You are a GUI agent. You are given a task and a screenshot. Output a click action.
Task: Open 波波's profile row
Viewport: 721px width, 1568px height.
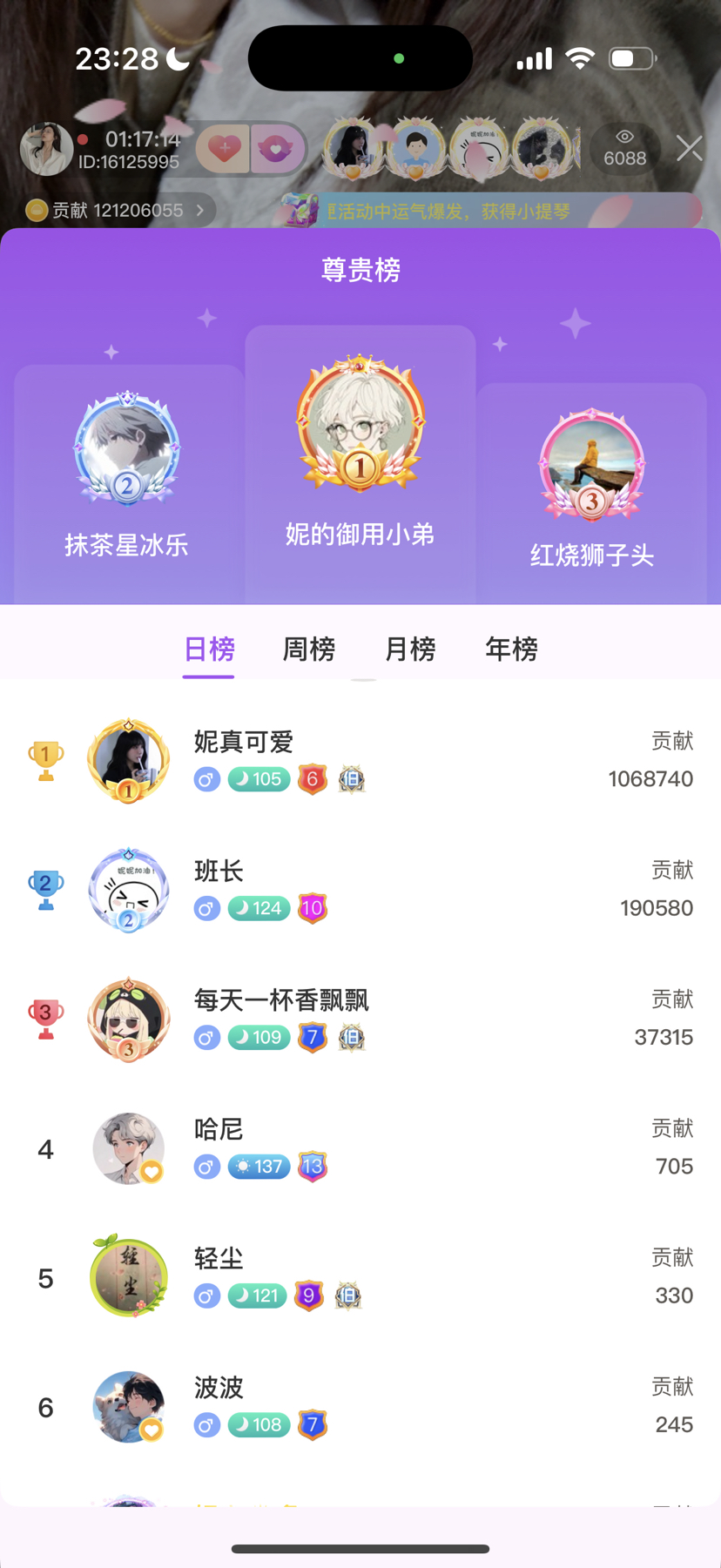[x=360, y=1406]
